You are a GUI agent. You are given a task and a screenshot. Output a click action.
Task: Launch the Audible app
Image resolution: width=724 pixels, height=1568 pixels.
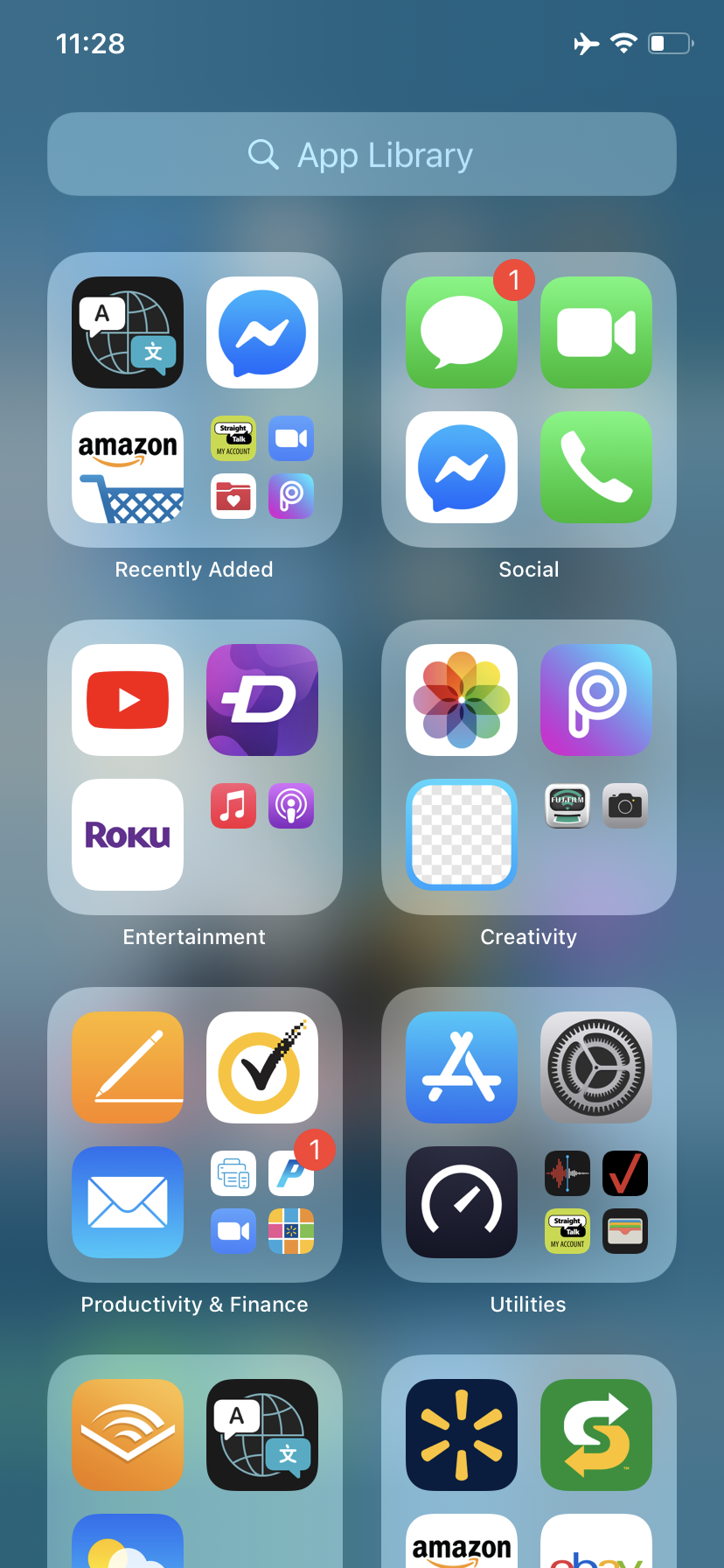point(128,1435)
